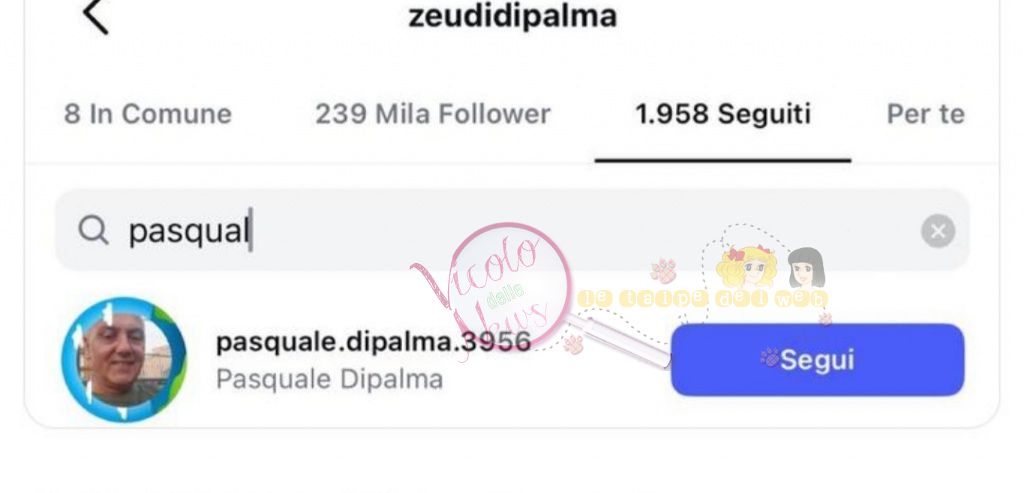Follow Pasquale Dipalma with Segui button
The width and height of the screenshot is (1024, 493).
pos(817,359)
